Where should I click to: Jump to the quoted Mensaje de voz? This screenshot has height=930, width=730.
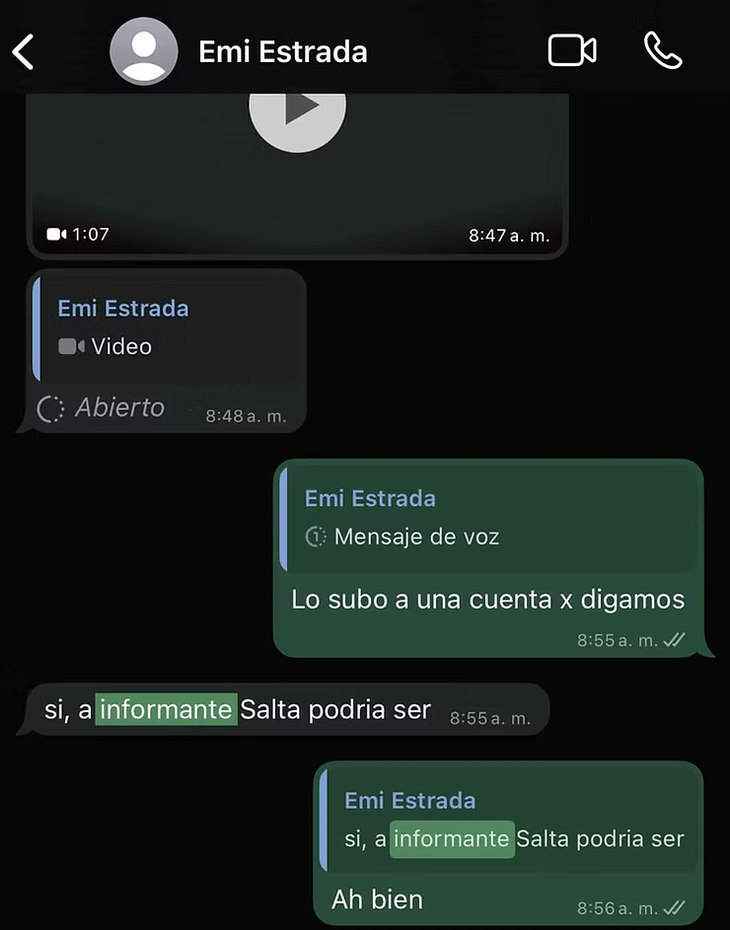[x=488, y=518]
